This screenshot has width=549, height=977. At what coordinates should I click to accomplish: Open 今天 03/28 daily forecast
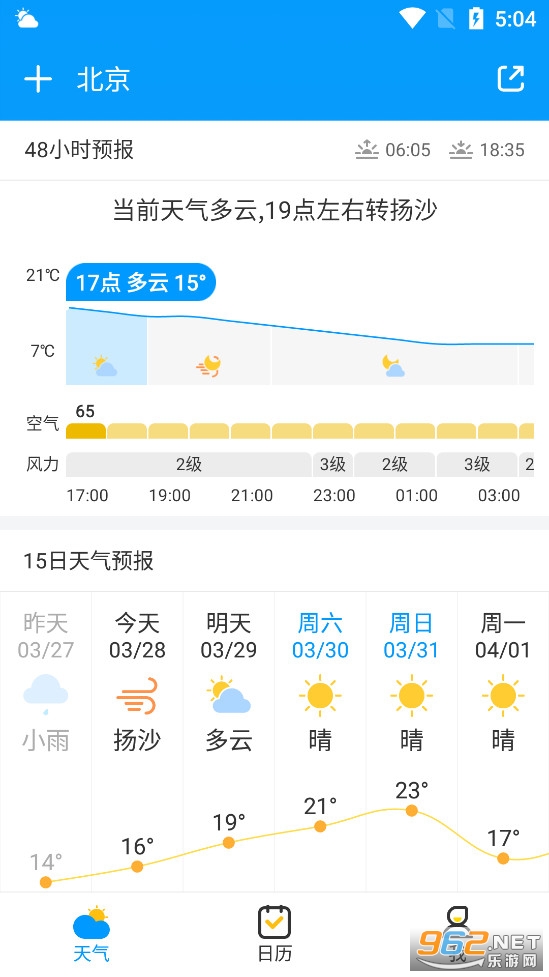pos(137,741)
